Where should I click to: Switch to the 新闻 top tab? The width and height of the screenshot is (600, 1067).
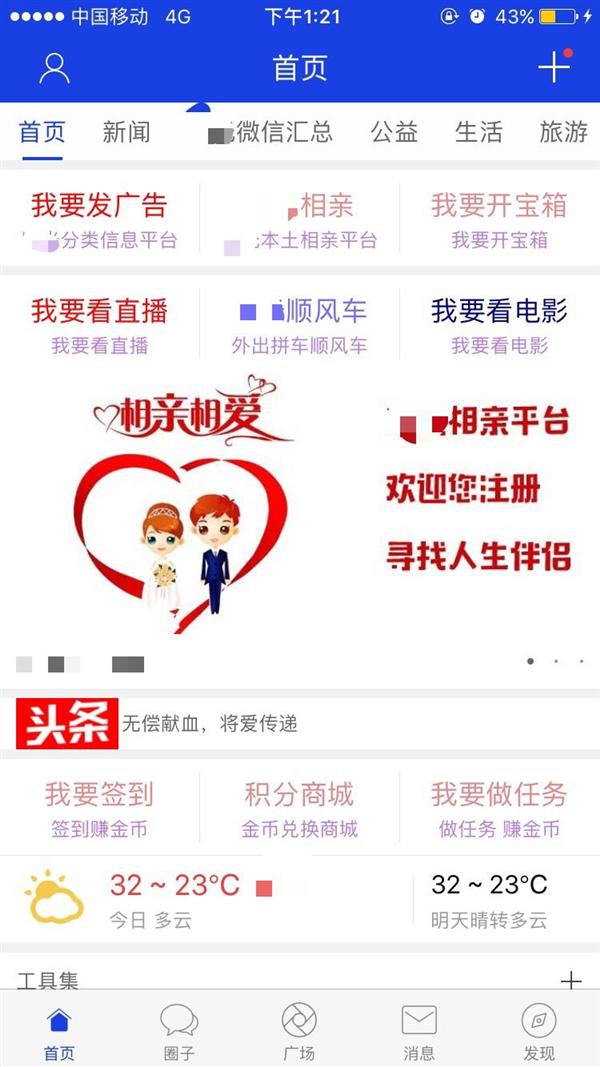click(126, 132)
